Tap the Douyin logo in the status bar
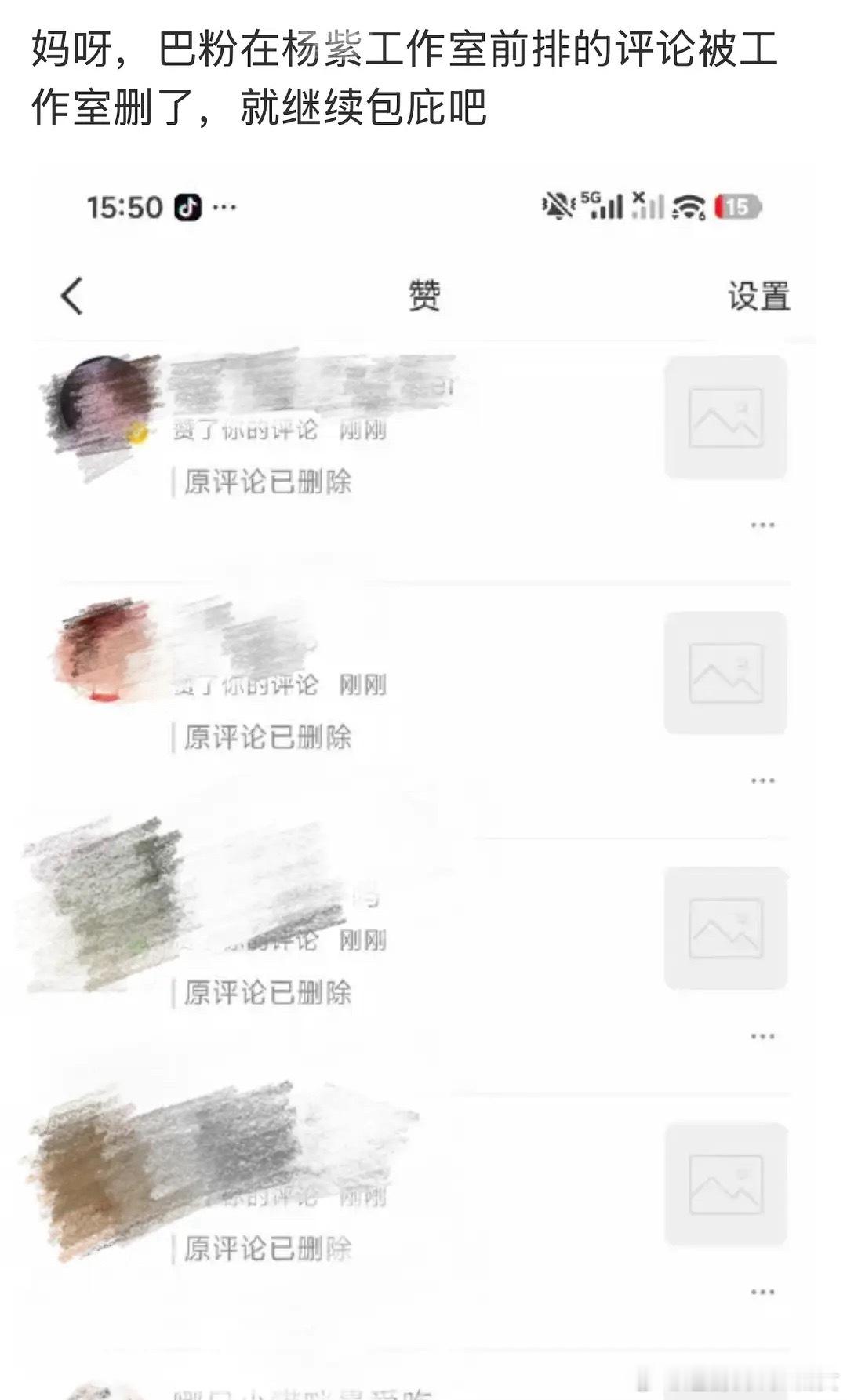This screenshot has width=847, height=1400. (188, 208)
